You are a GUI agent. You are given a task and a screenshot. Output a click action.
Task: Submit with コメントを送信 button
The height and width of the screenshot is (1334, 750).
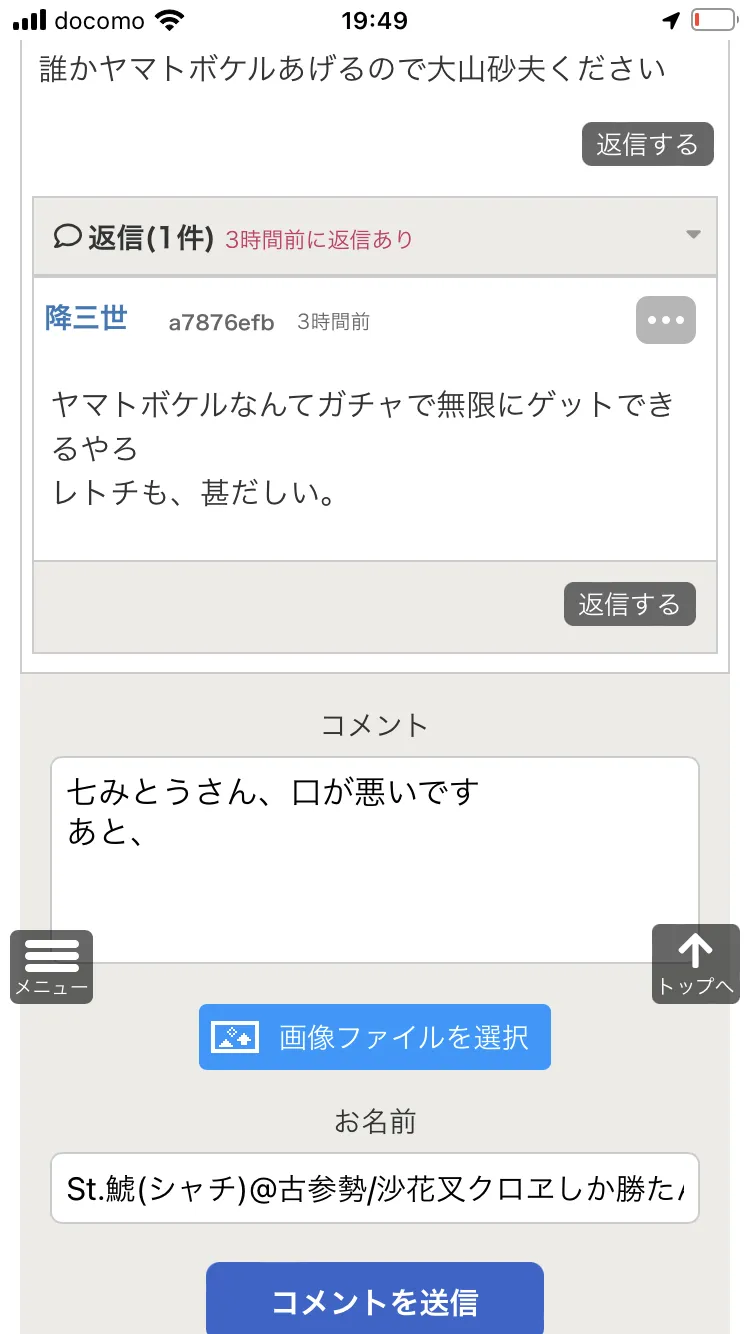coord(375,1301)
